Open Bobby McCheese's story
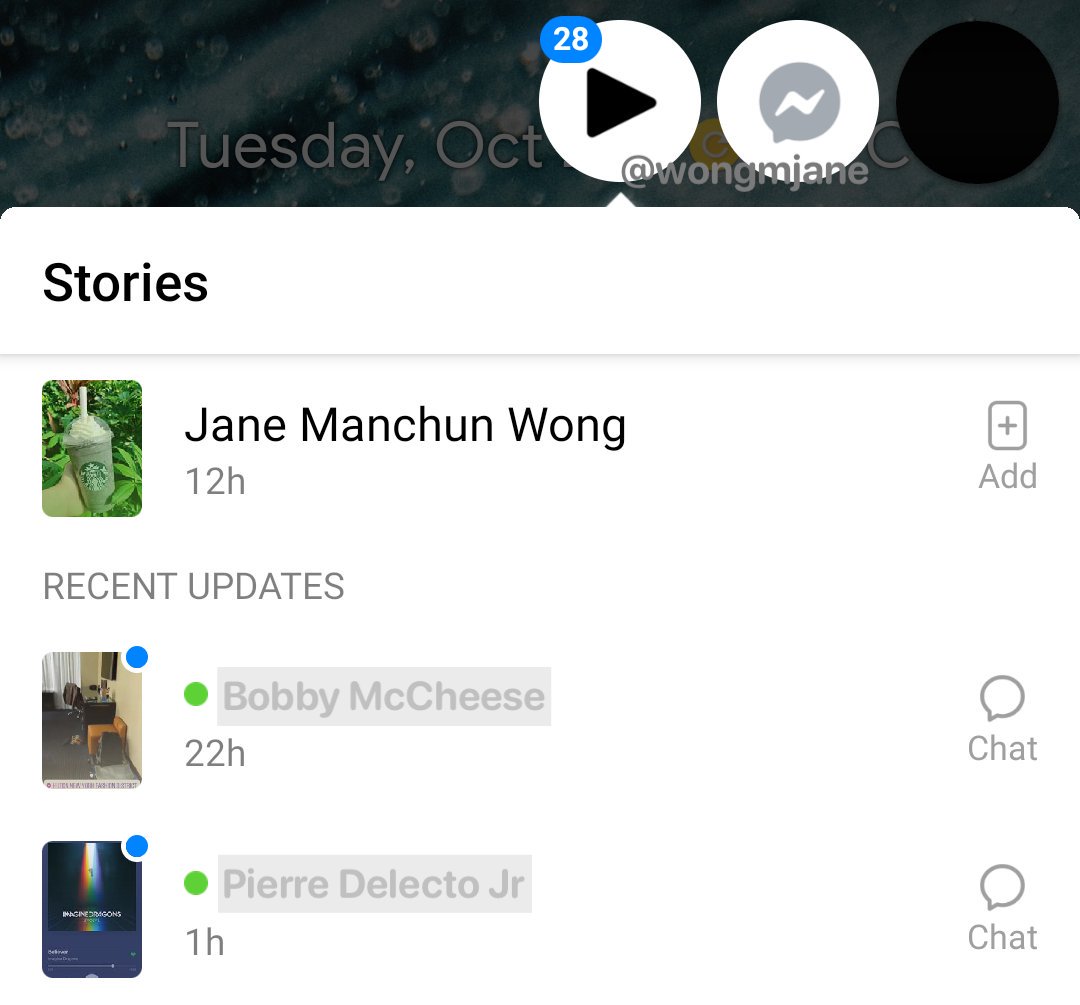Screen dimensions: 1080x1005 92,720
